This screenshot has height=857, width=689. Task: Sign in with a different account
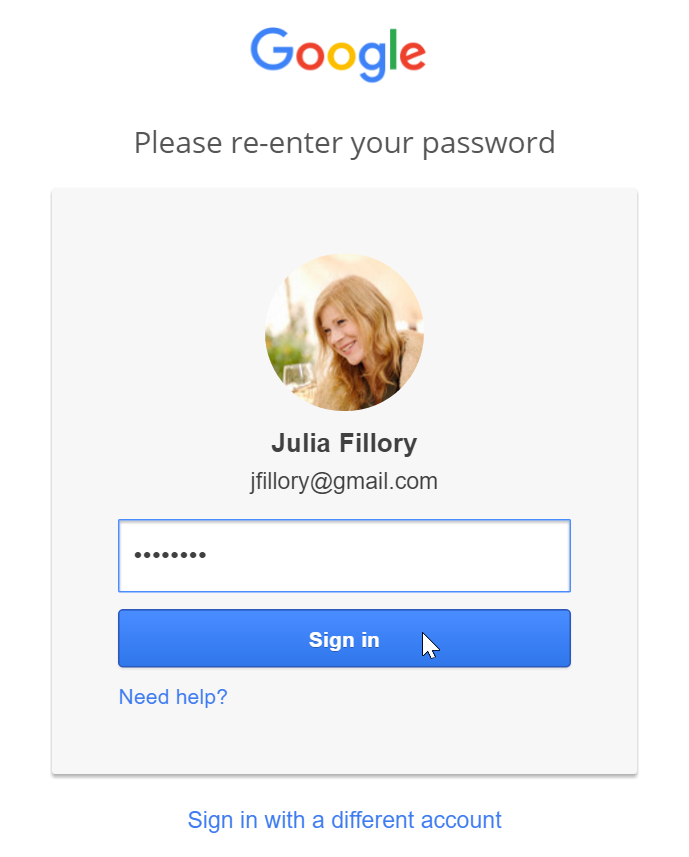[x=344, y=820]
